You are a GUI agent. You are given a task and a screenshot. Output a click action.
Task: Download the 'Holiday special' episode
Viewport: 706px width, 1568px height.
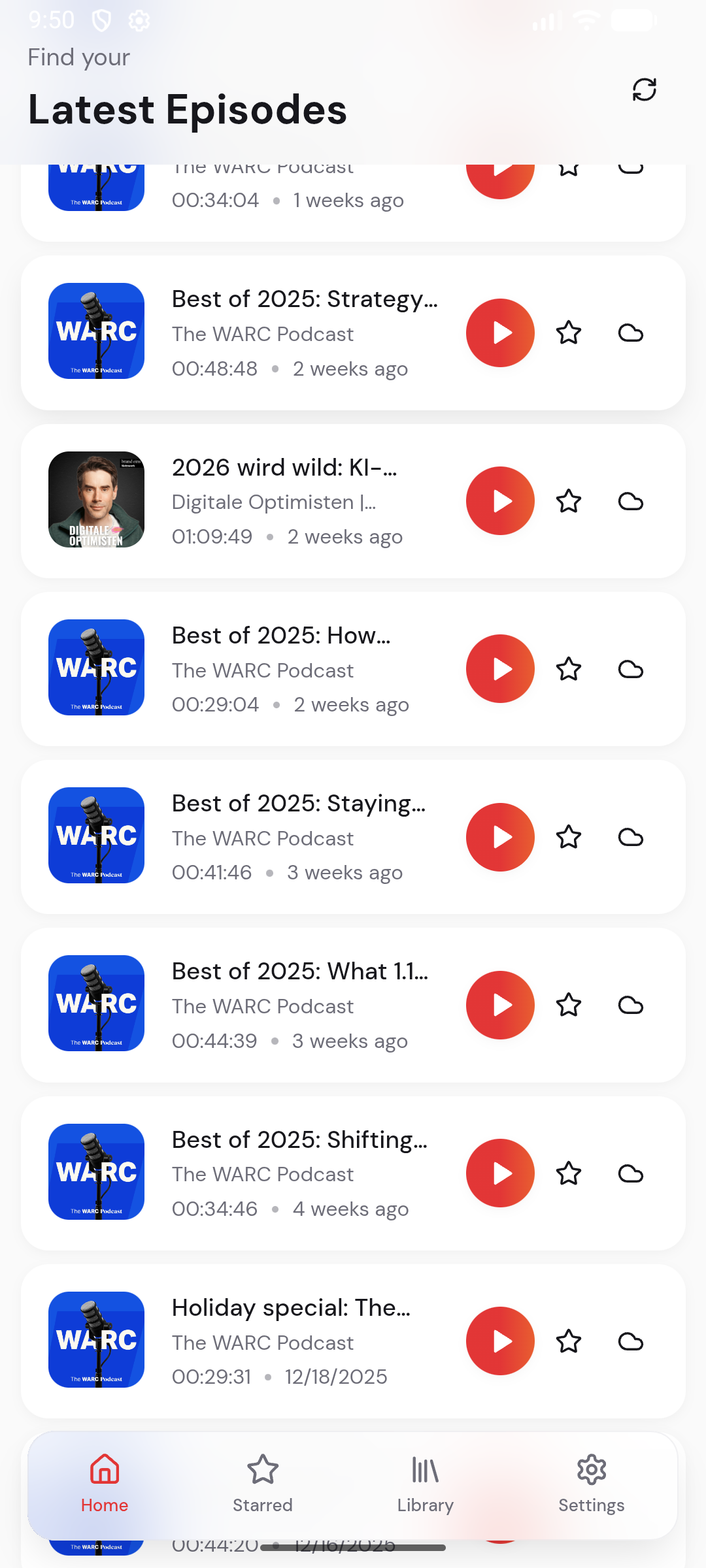click(630, 1341)
